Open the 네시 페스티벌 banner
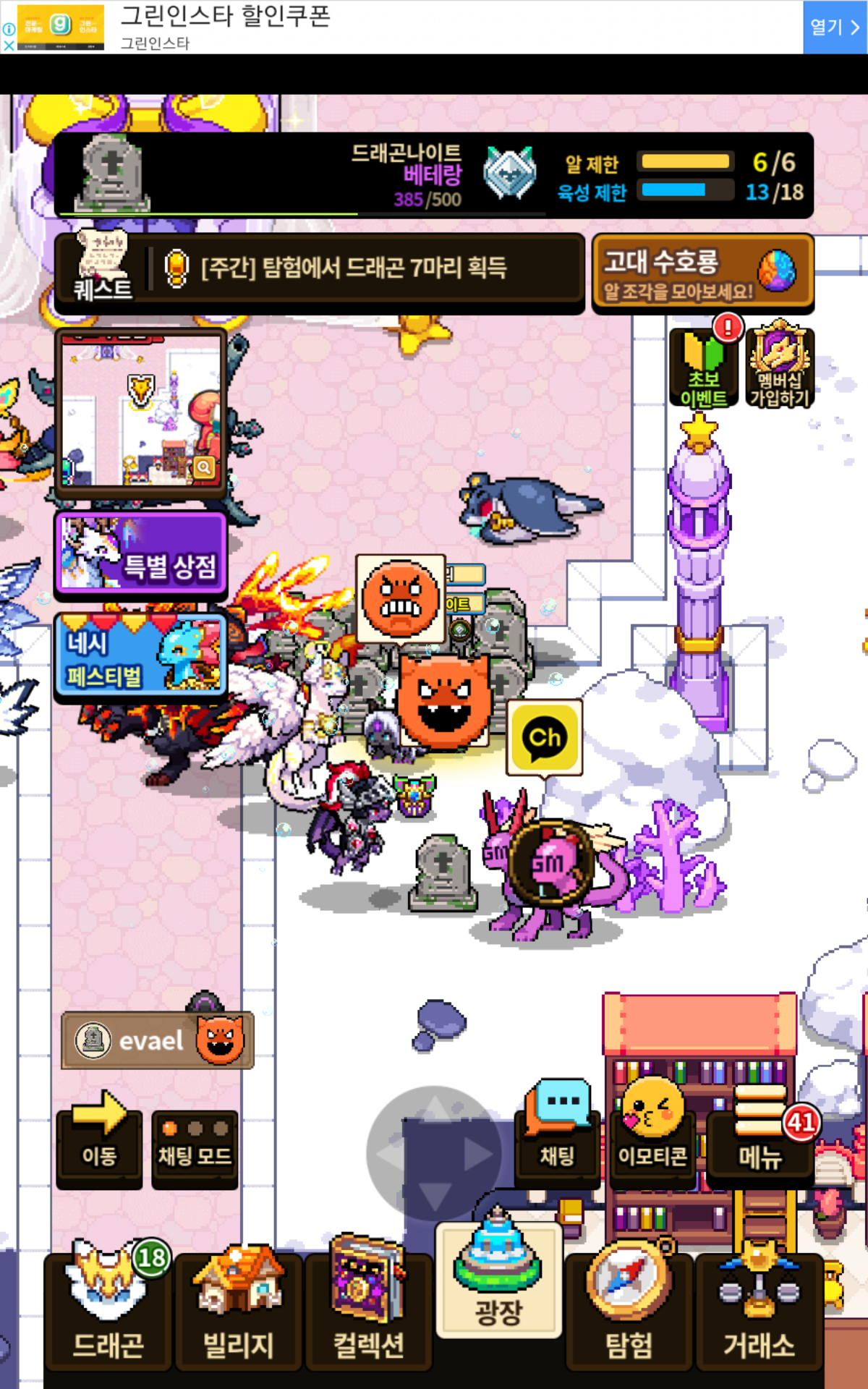The width and height of the screenshot is (868, 1389). pos(141,656)
